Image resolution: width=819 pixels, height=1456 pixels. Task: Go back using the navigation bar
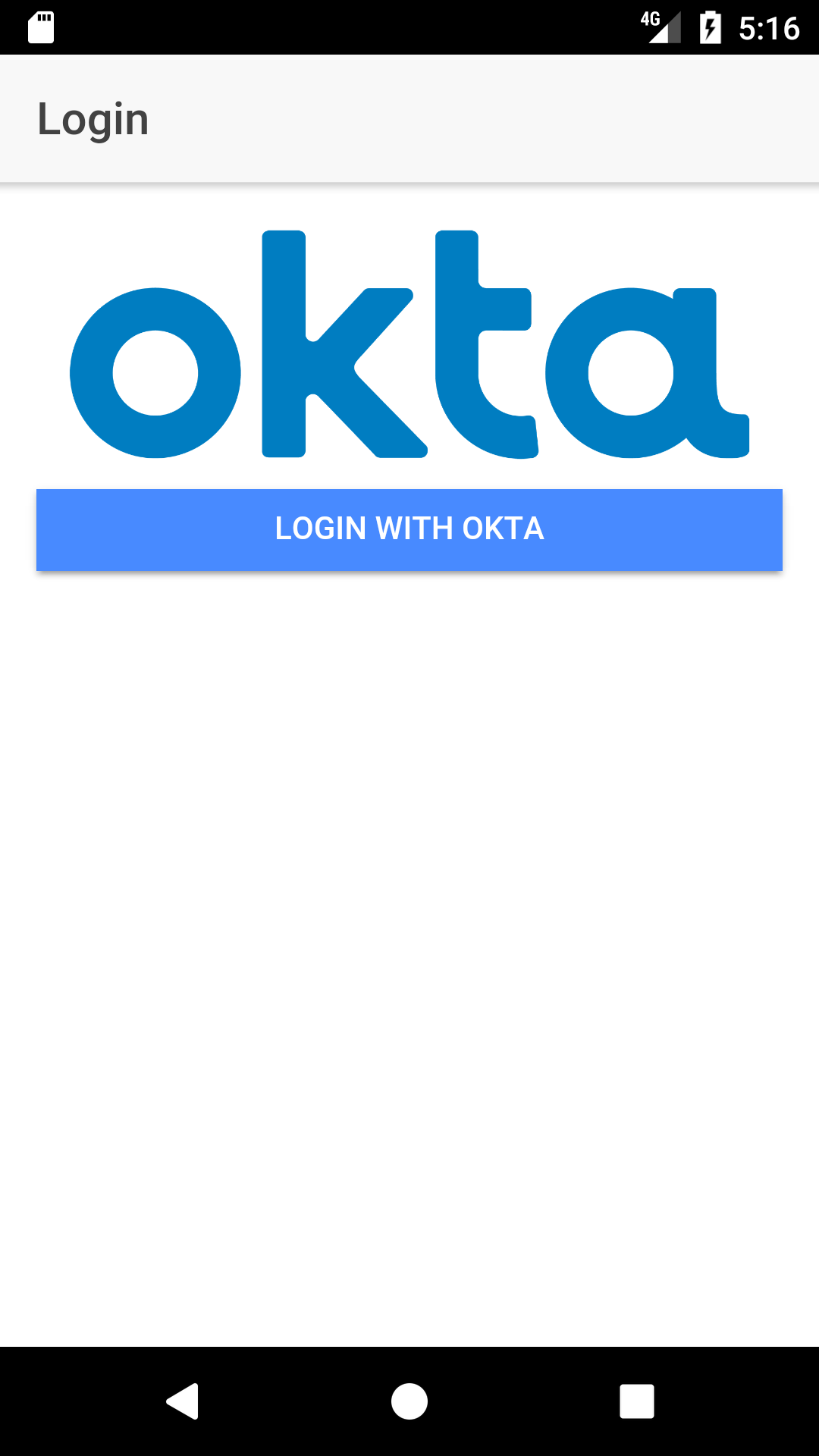[x=183, y=1401]
